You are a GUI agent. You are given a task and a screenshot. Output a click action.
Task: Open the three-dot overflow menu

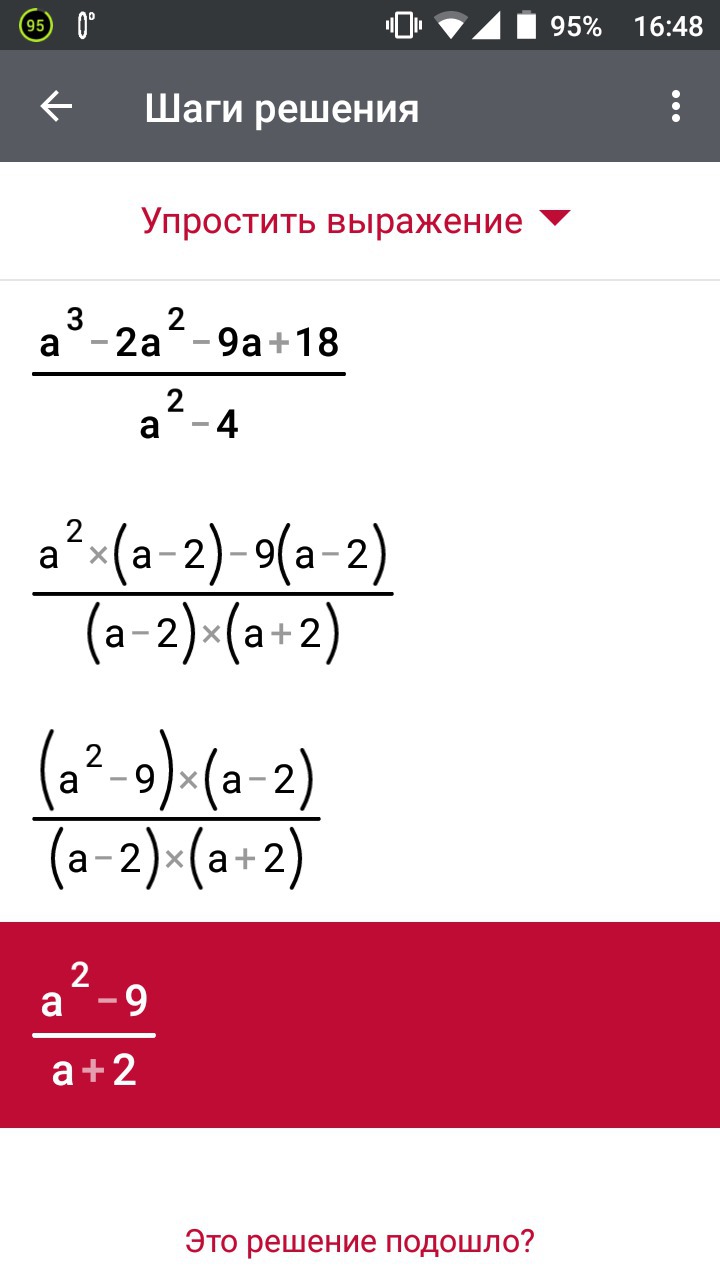click(676, 107)
